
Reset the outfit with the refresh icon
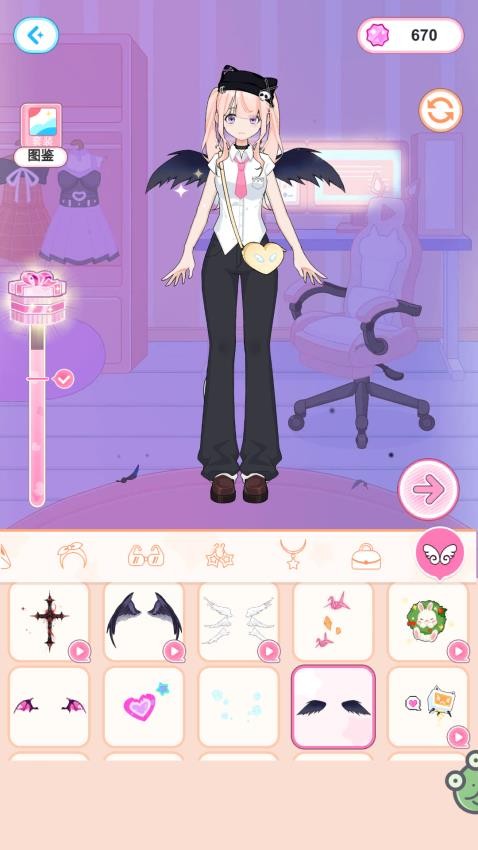tap(440, 111)
